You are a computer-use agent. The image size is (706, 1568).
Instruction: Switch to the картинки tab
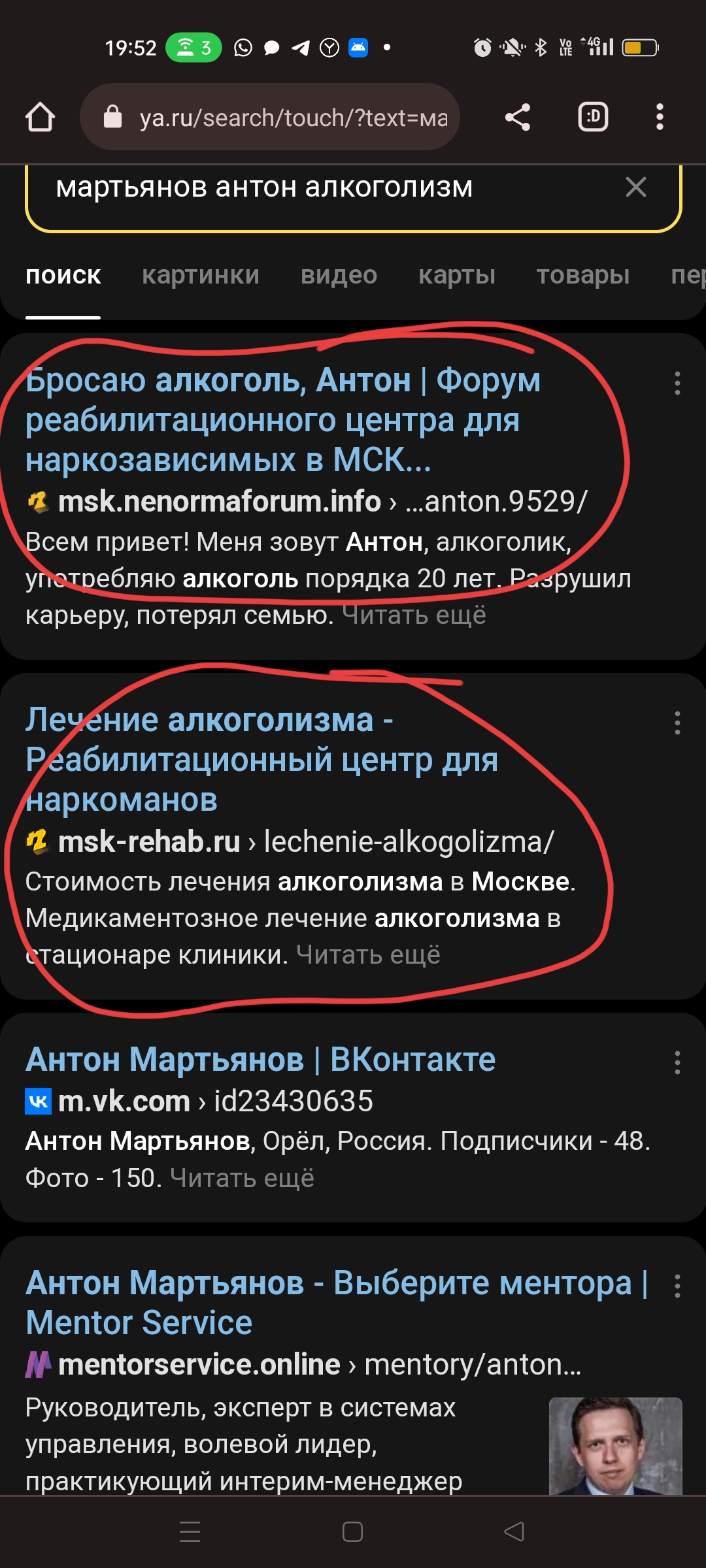click(x=201, y=275)
